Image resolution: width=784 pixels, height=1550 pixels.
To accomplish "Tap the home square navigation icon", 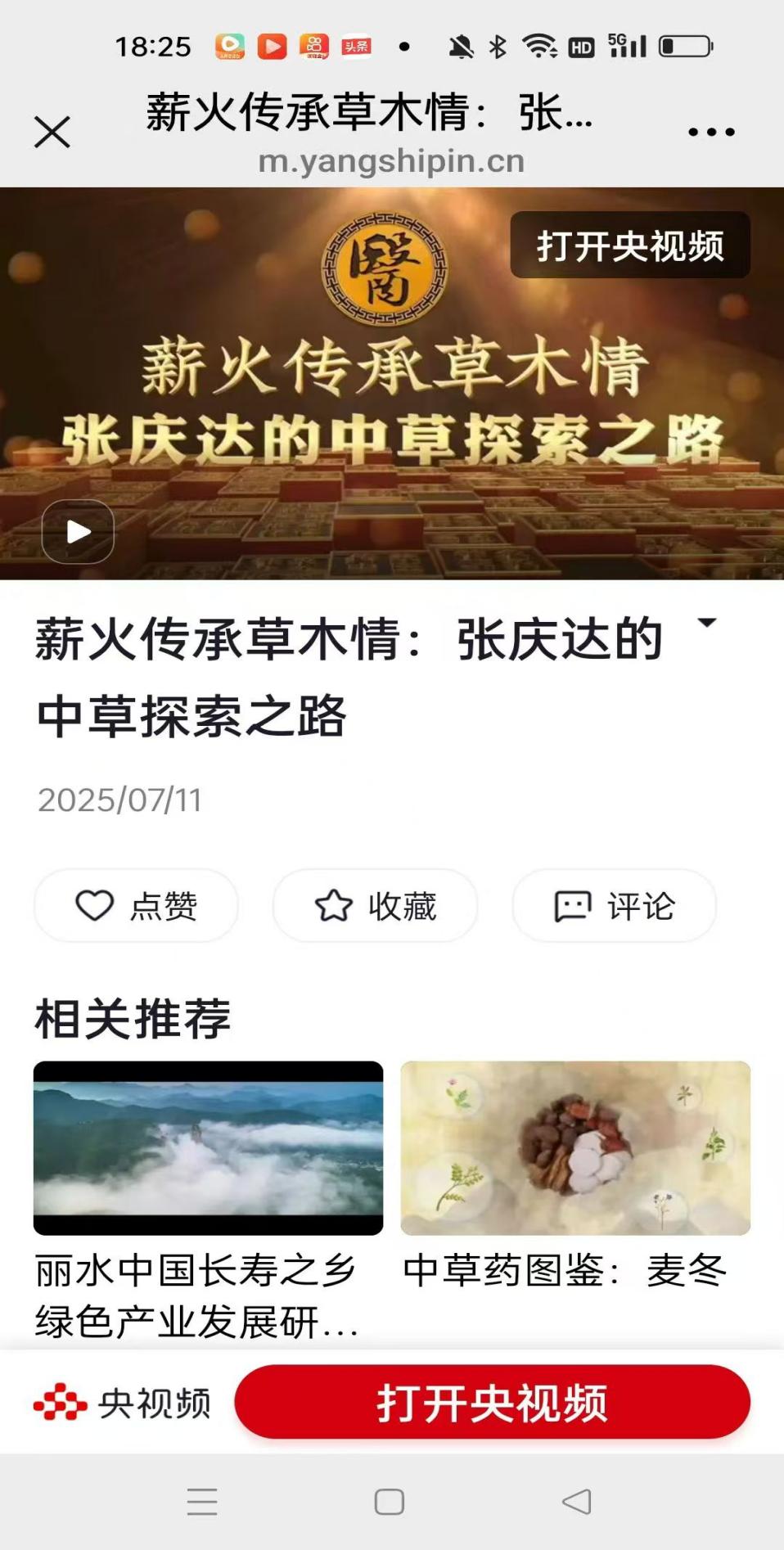I will (391, 1501).
